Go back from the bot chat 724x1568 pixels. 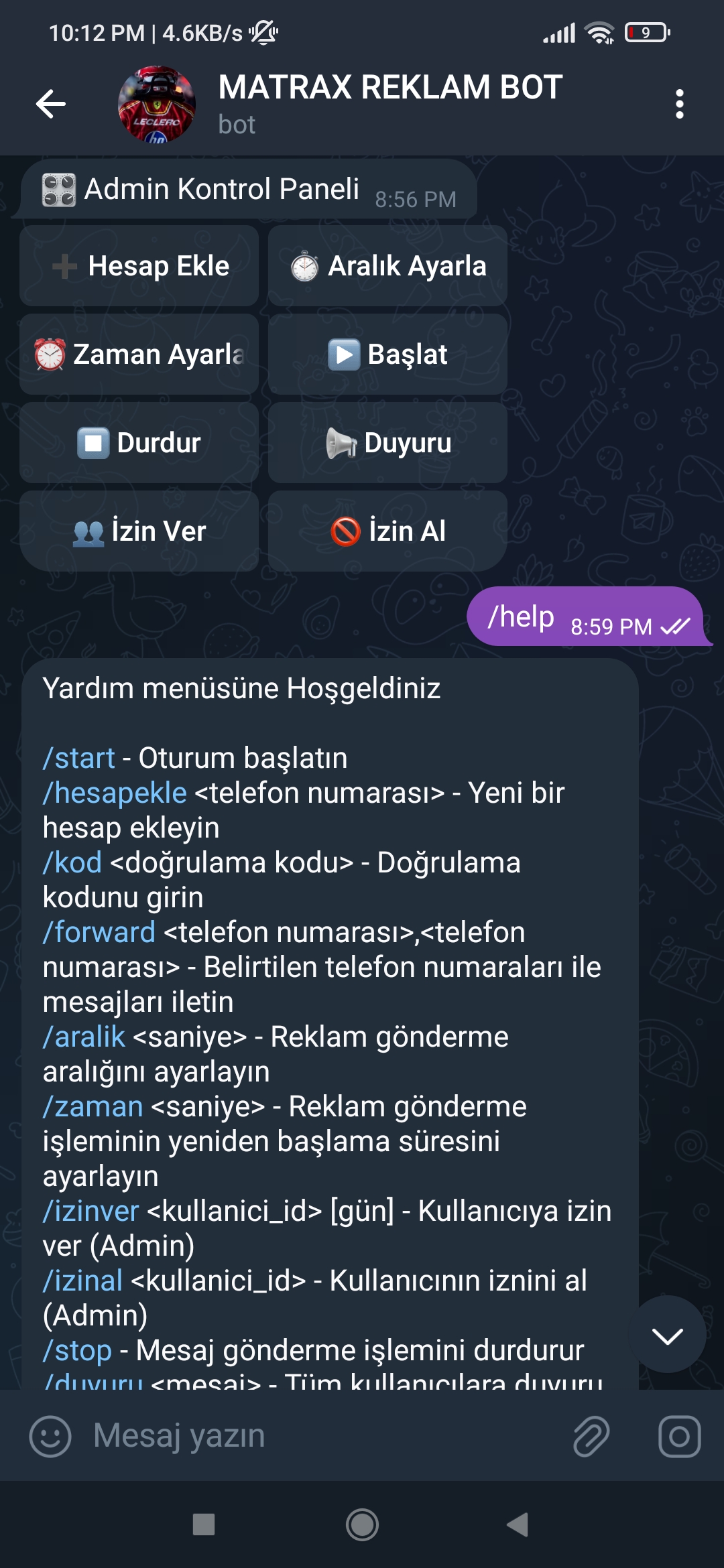click(51, 104)
